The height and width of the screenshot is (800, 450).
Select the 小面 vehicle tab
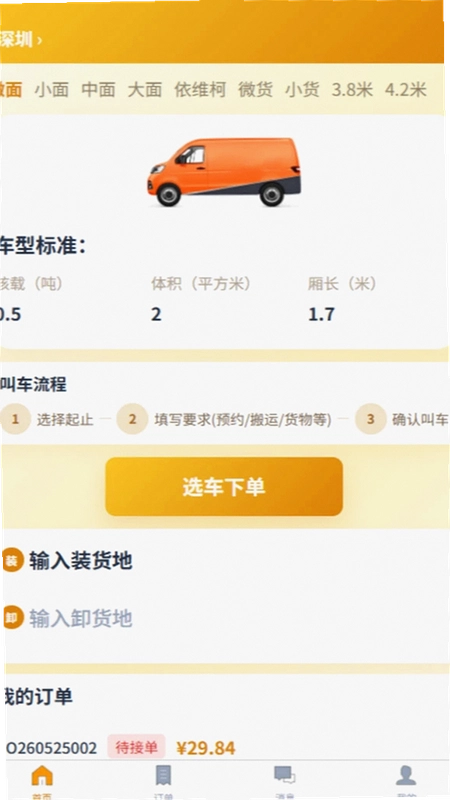click(x=52, y=90)
